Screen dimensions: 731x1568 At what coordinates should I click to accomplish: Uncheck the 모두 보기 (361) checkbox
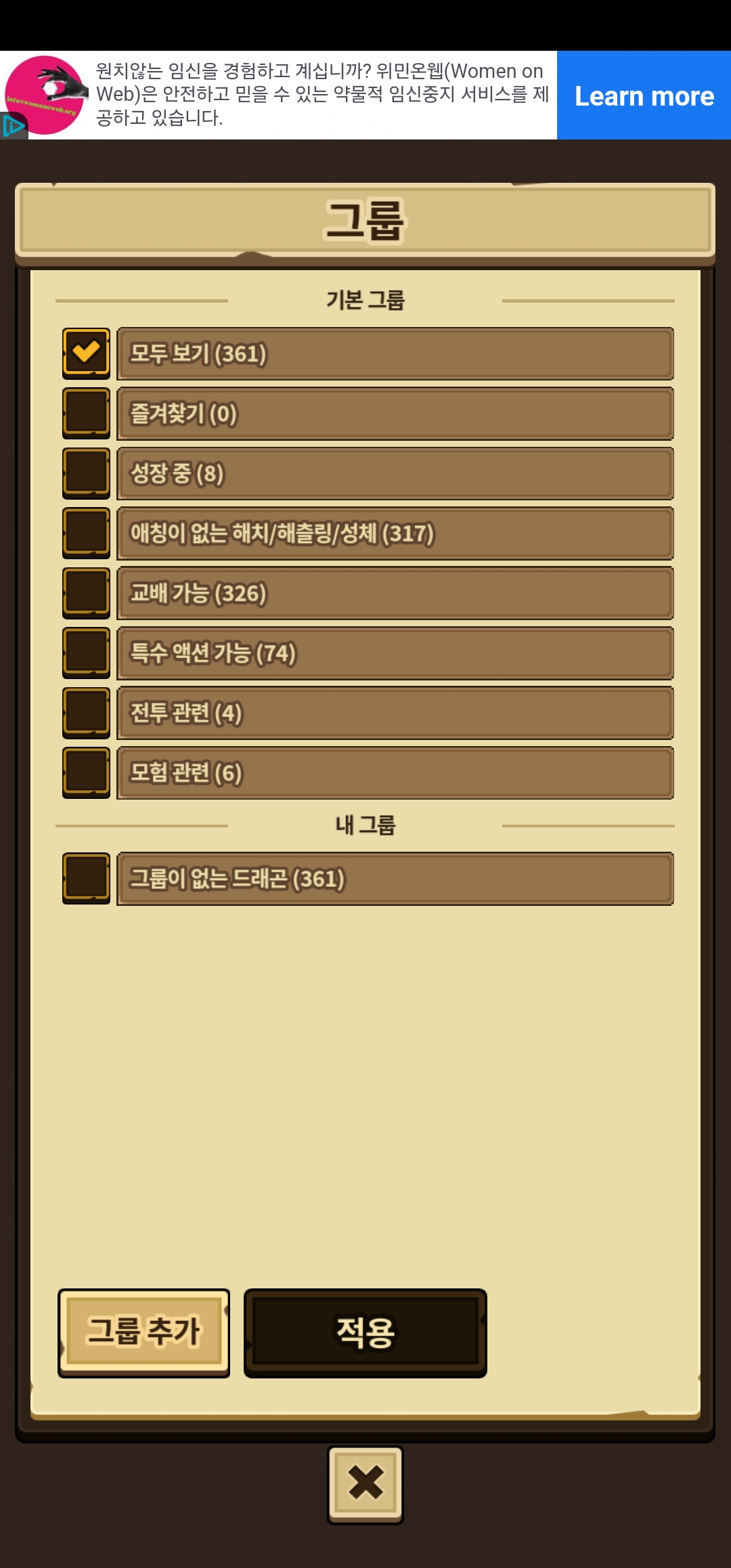click(x=86, y=353)
